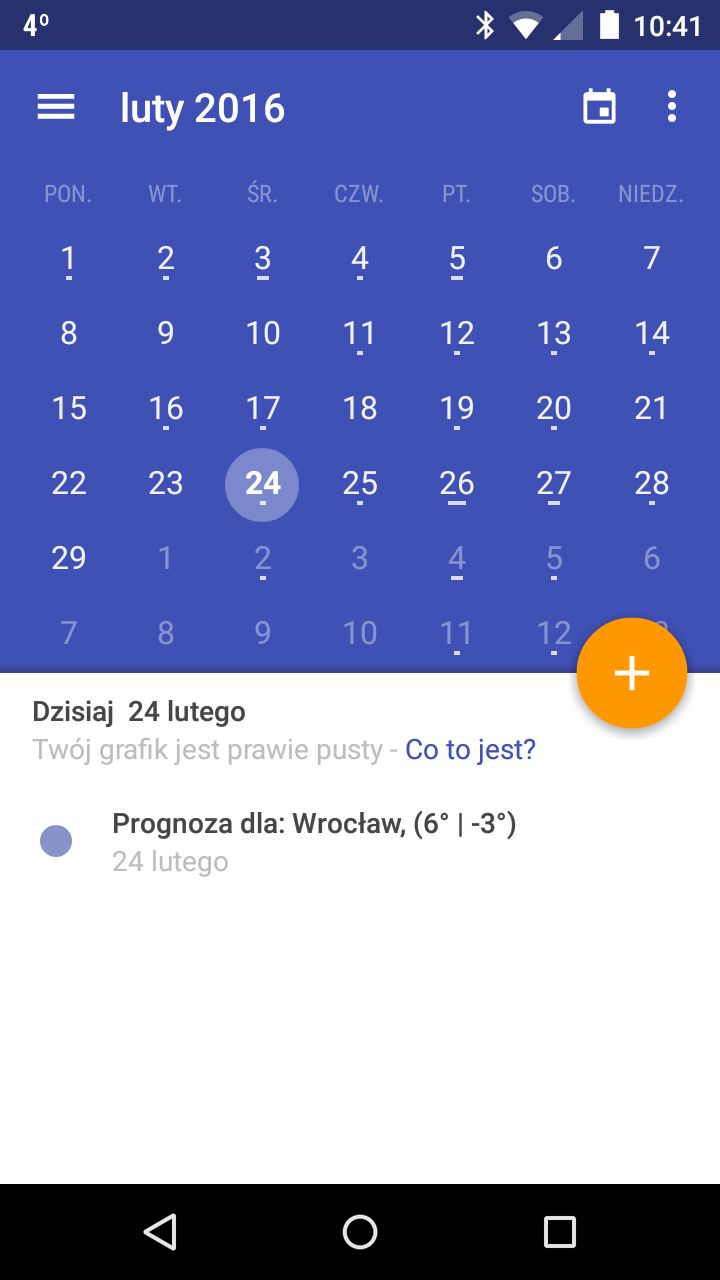This screenshot has height=1280, width=720.
Task: Select February 25 in the calendar
Action: pos(360,484)
